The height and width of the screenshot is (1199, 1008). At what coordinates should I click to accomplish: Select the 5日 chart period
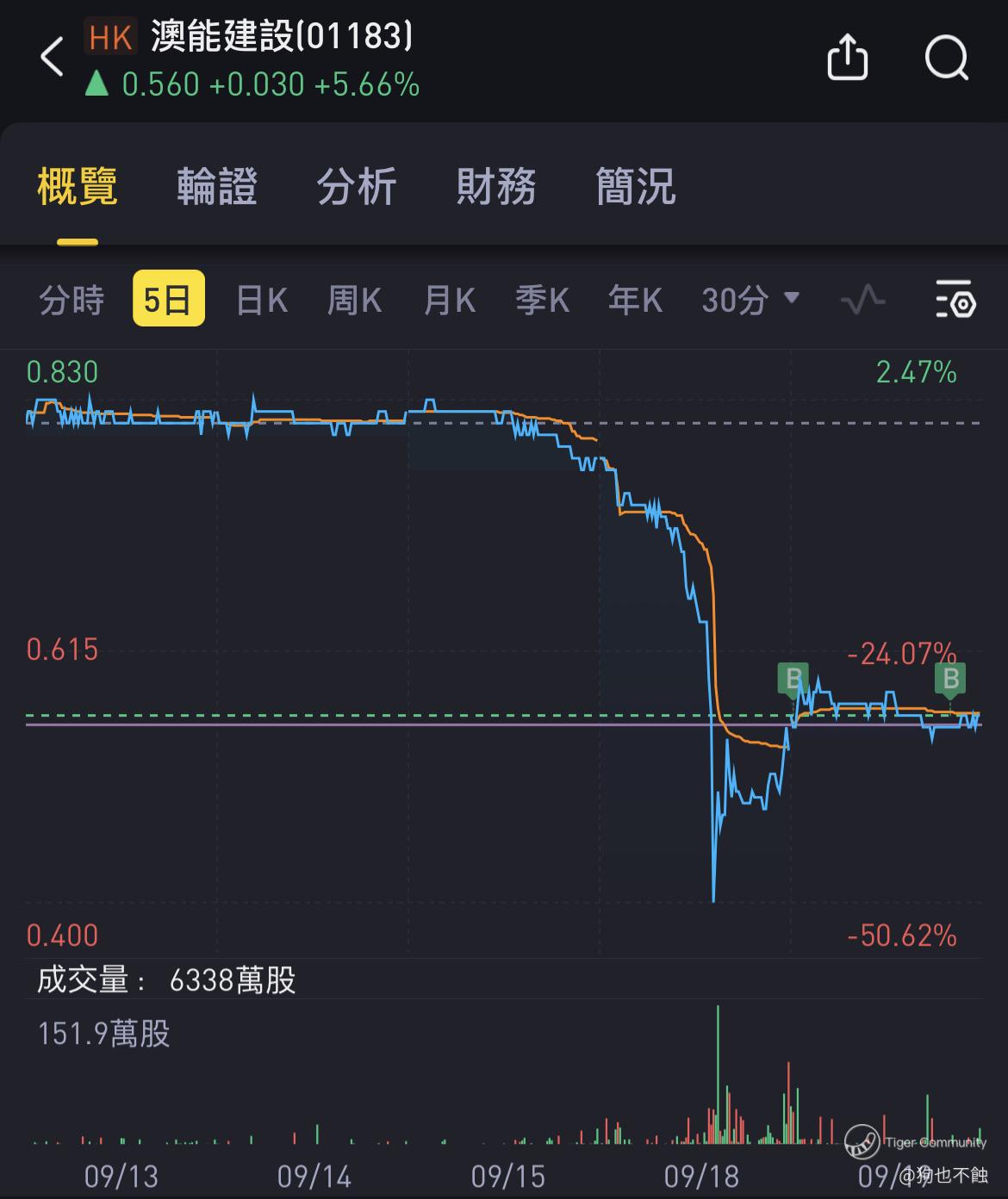[x=168, y=299]
